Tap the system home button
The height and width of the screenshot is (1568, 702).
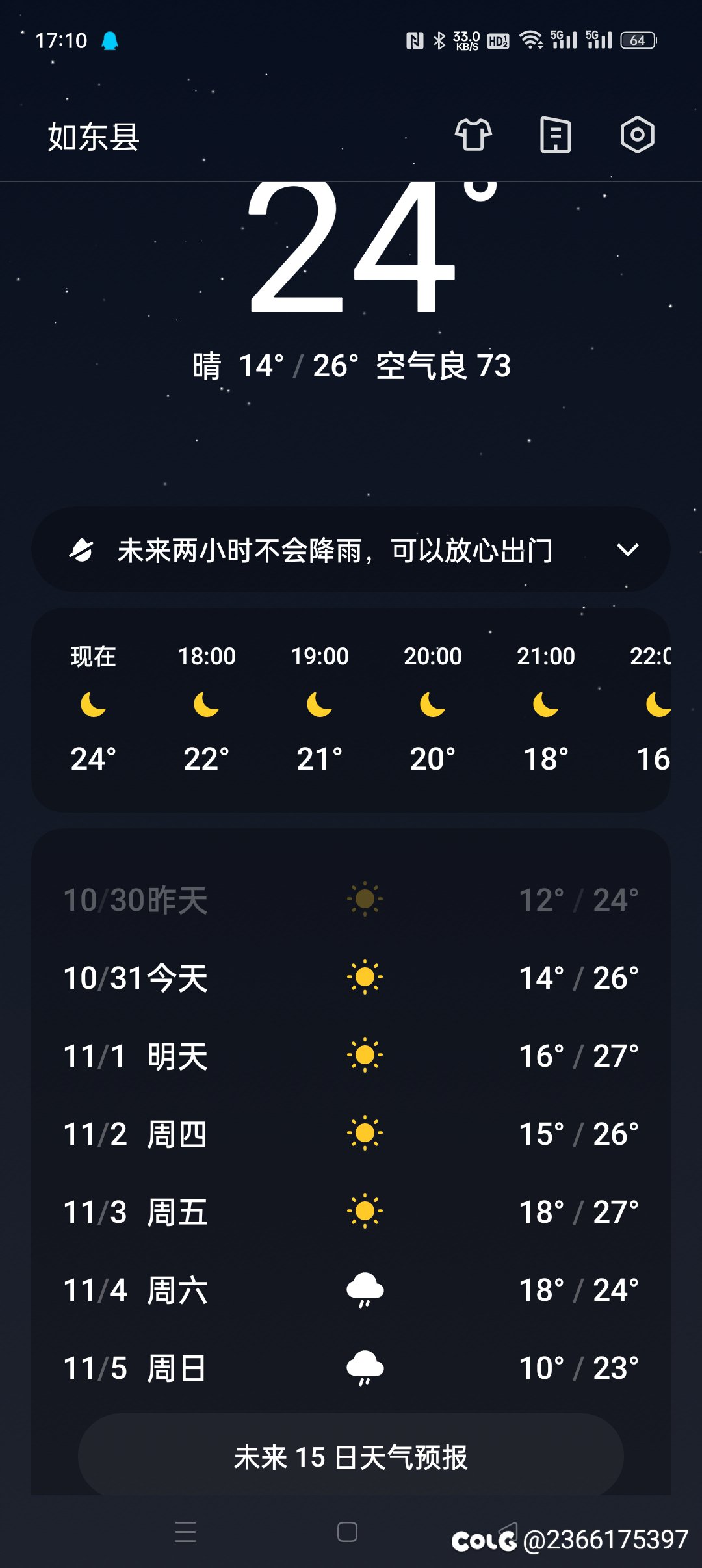pyautogui.click(x=348, y=1532)
